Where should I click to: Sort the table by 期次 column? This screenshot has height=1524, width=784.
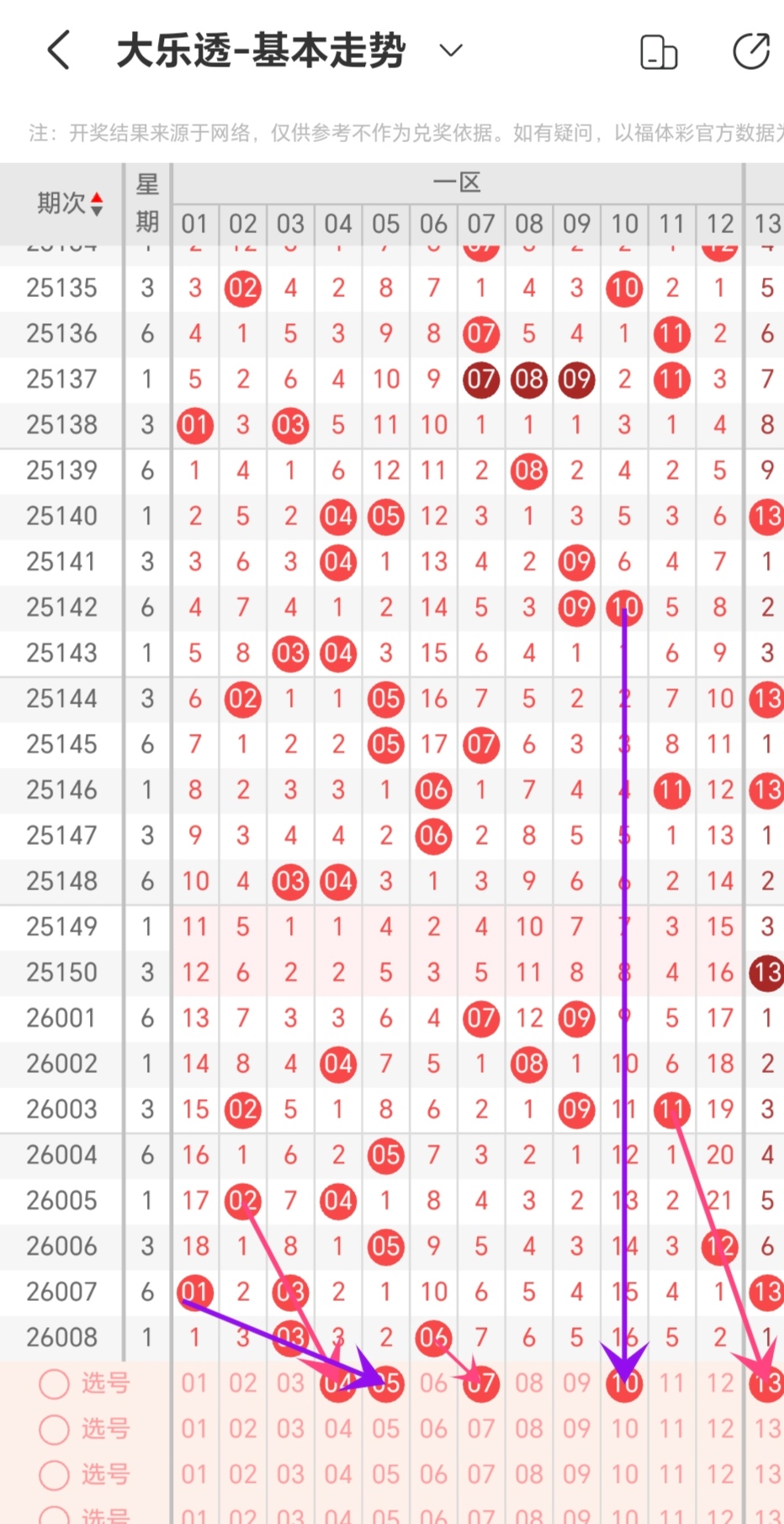[x=70, y=203]
